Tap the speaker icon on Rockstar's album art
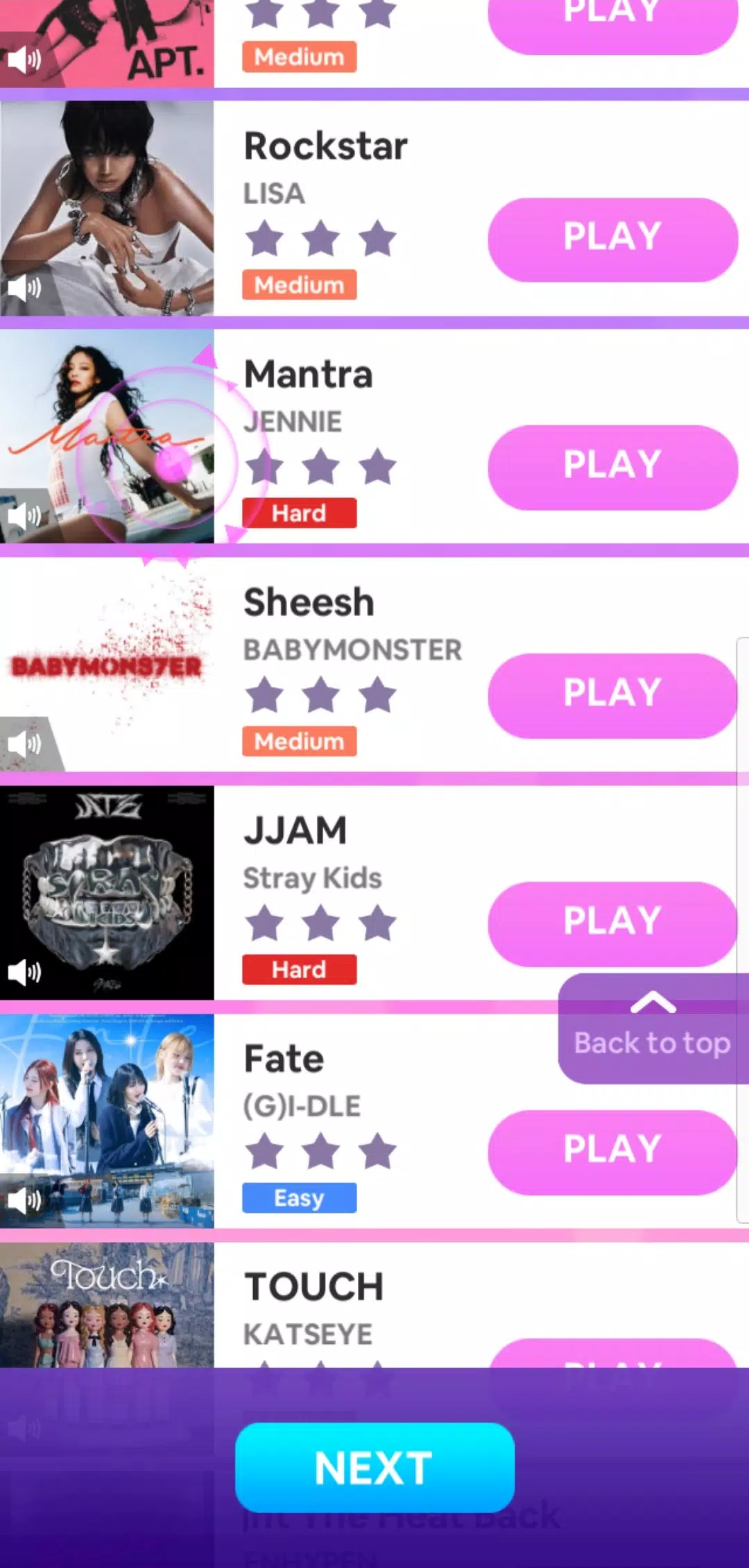Screen dimensions: 749x1568 [x=24, y=287]
